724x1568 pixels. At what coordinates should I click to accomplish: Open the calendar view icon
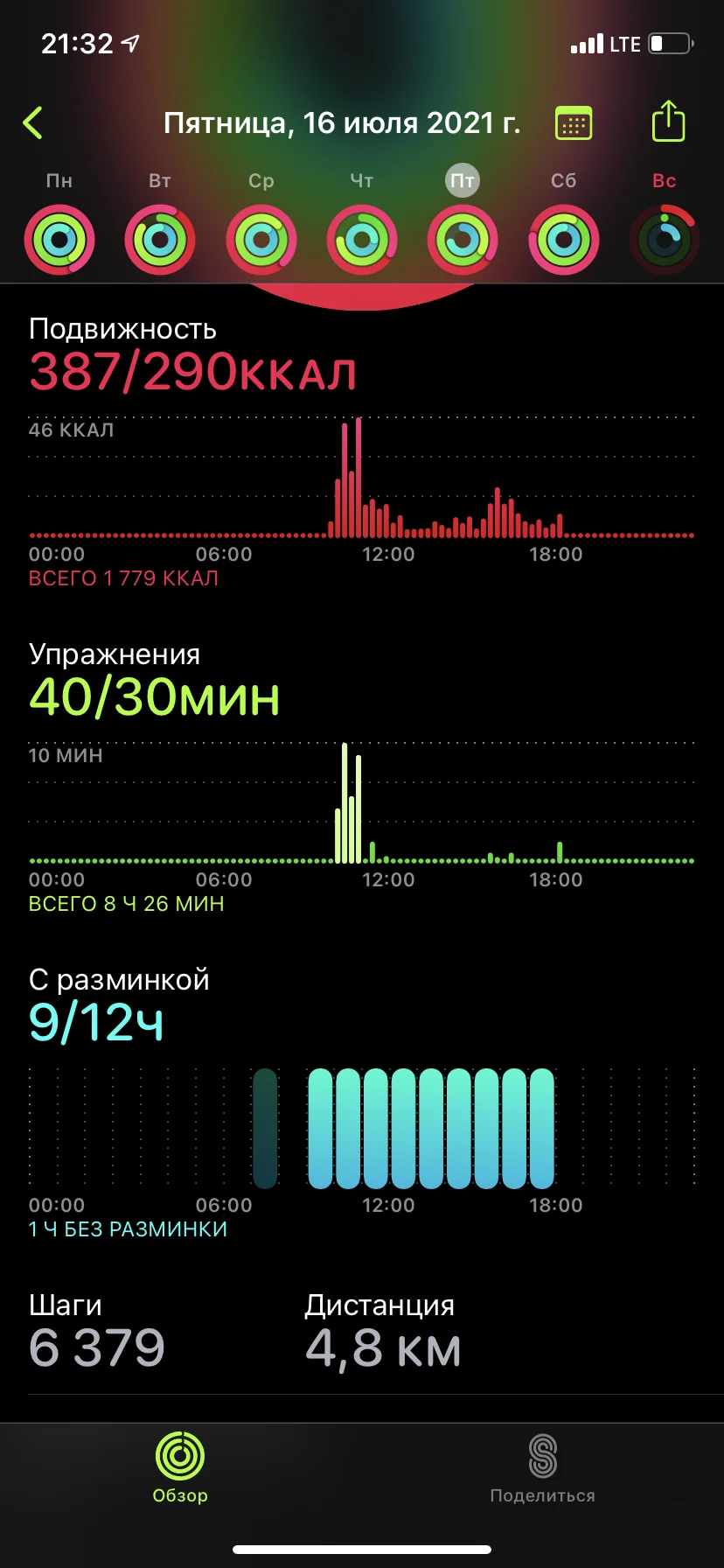click(x=574, y=123)
